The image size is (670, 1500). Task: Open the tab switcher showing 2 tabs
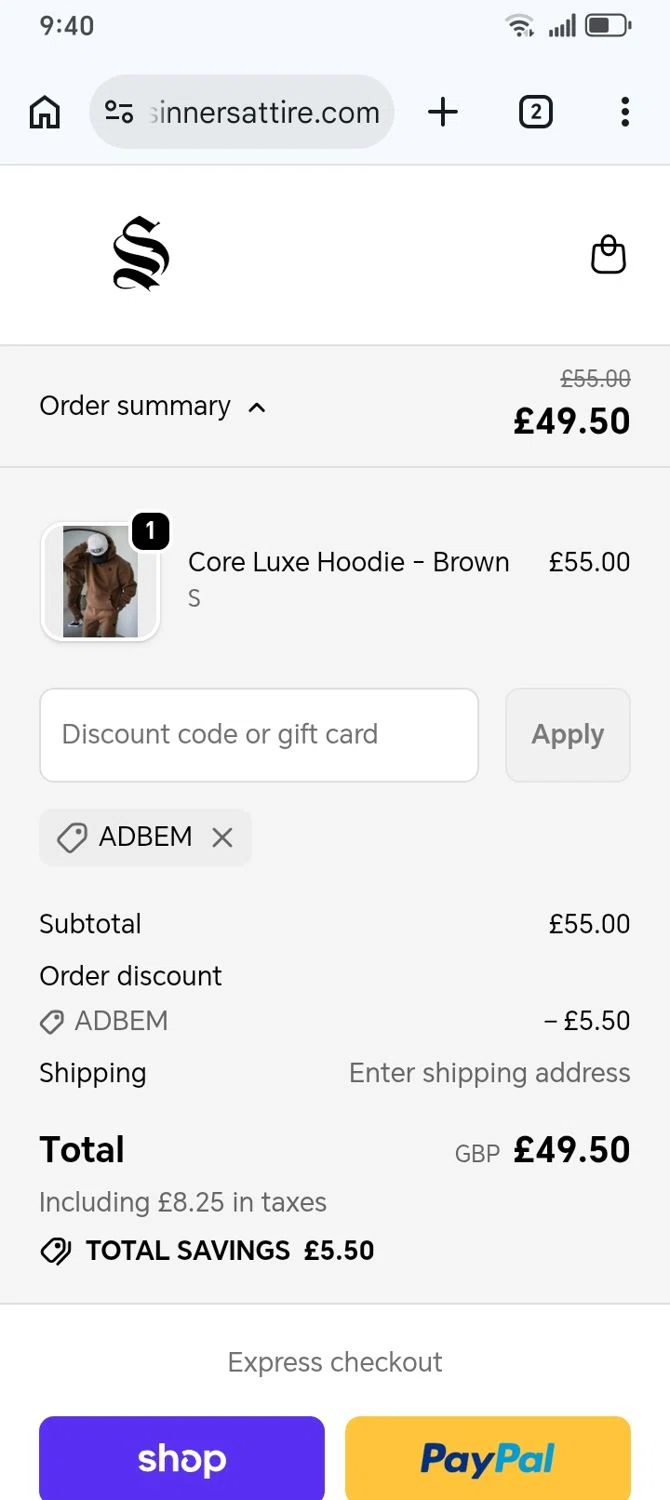tap(535, 112)
